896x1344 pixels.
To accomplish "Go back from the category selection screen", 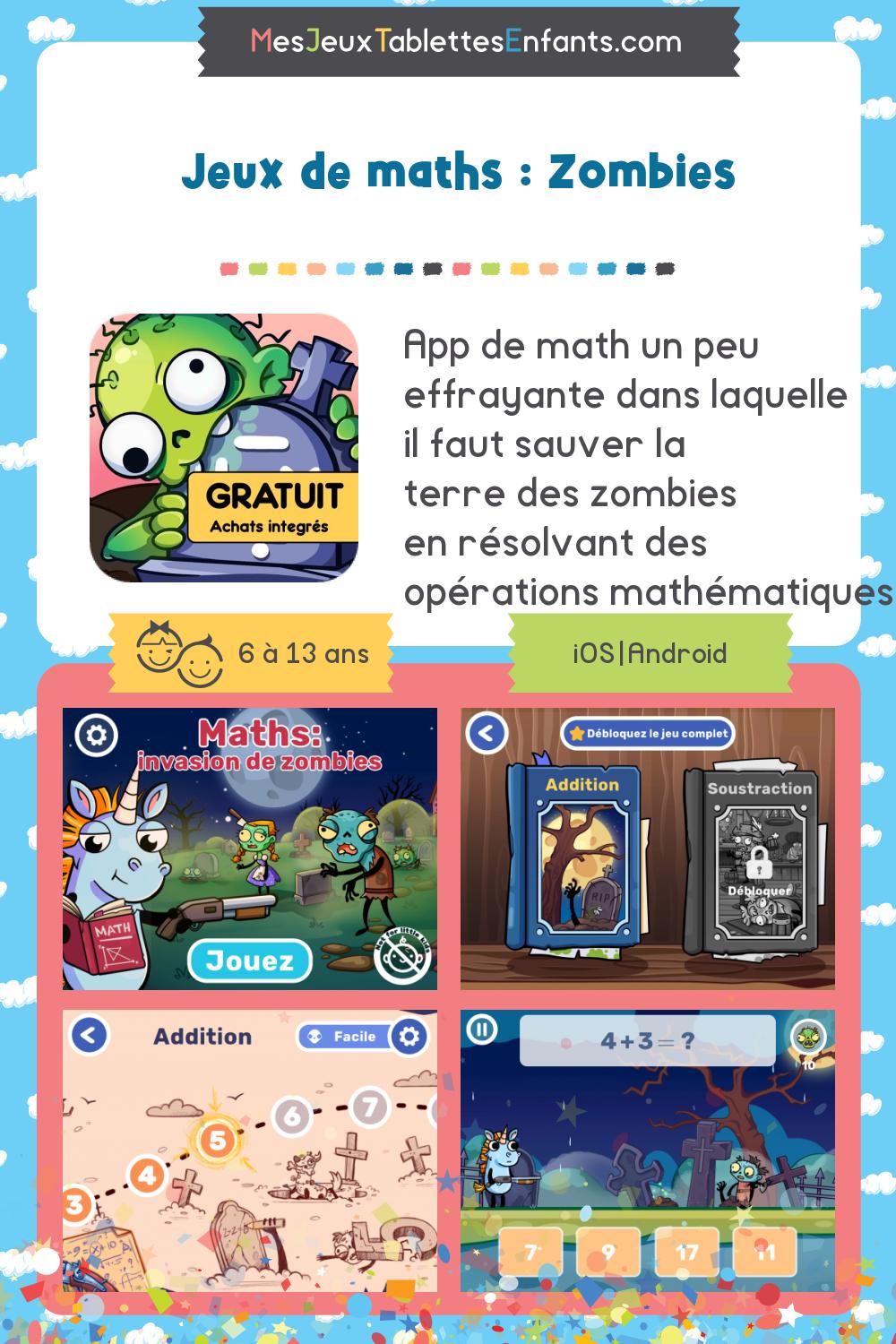I will (x=486, y=730).
